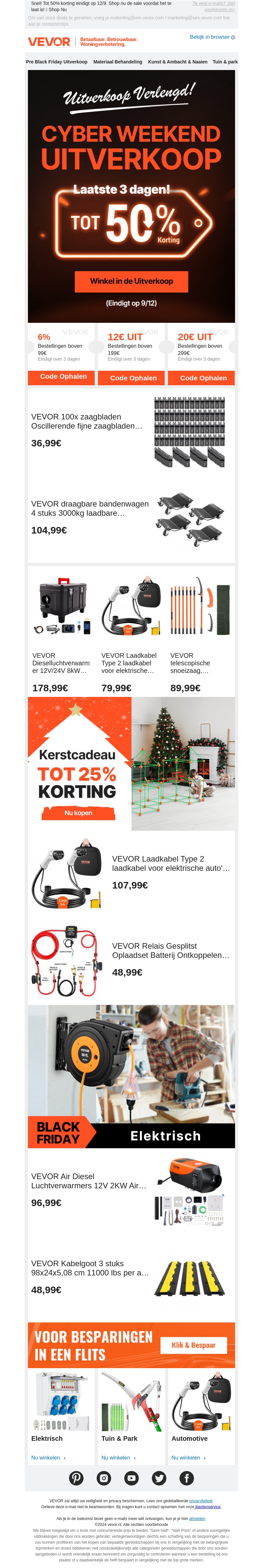
Task: View Diesel luchtverwarmer 178,99€ product
Action: tap(61, 663)
